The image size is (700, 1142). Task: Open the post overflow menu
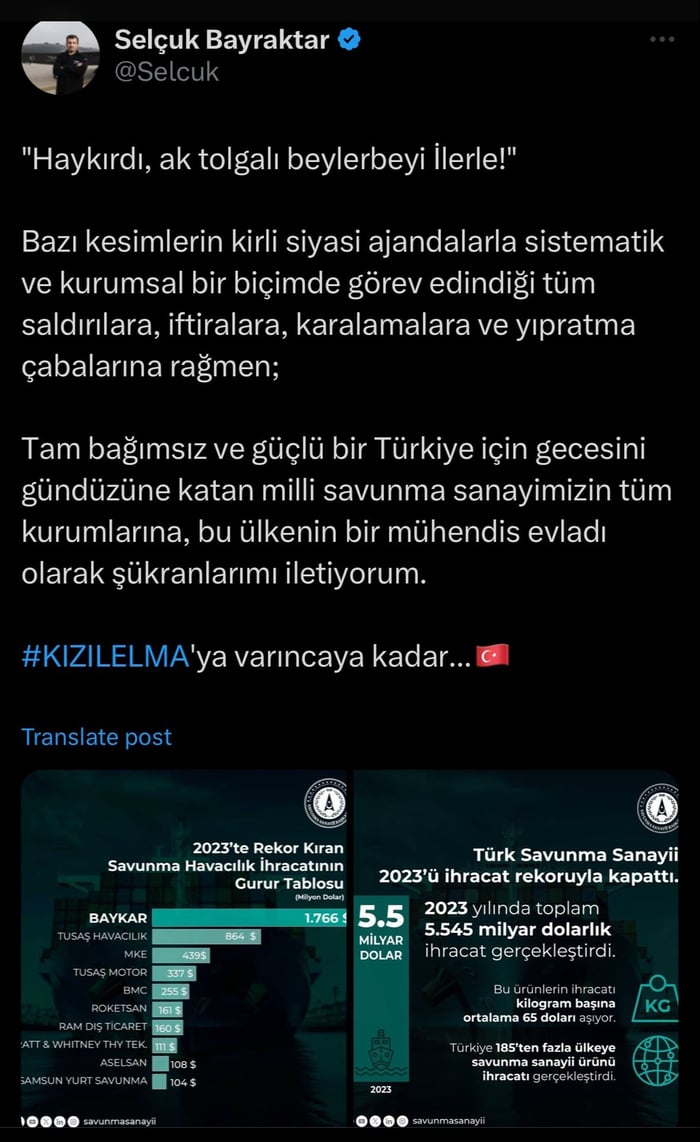pyautogui.click(x=661, y=40)
